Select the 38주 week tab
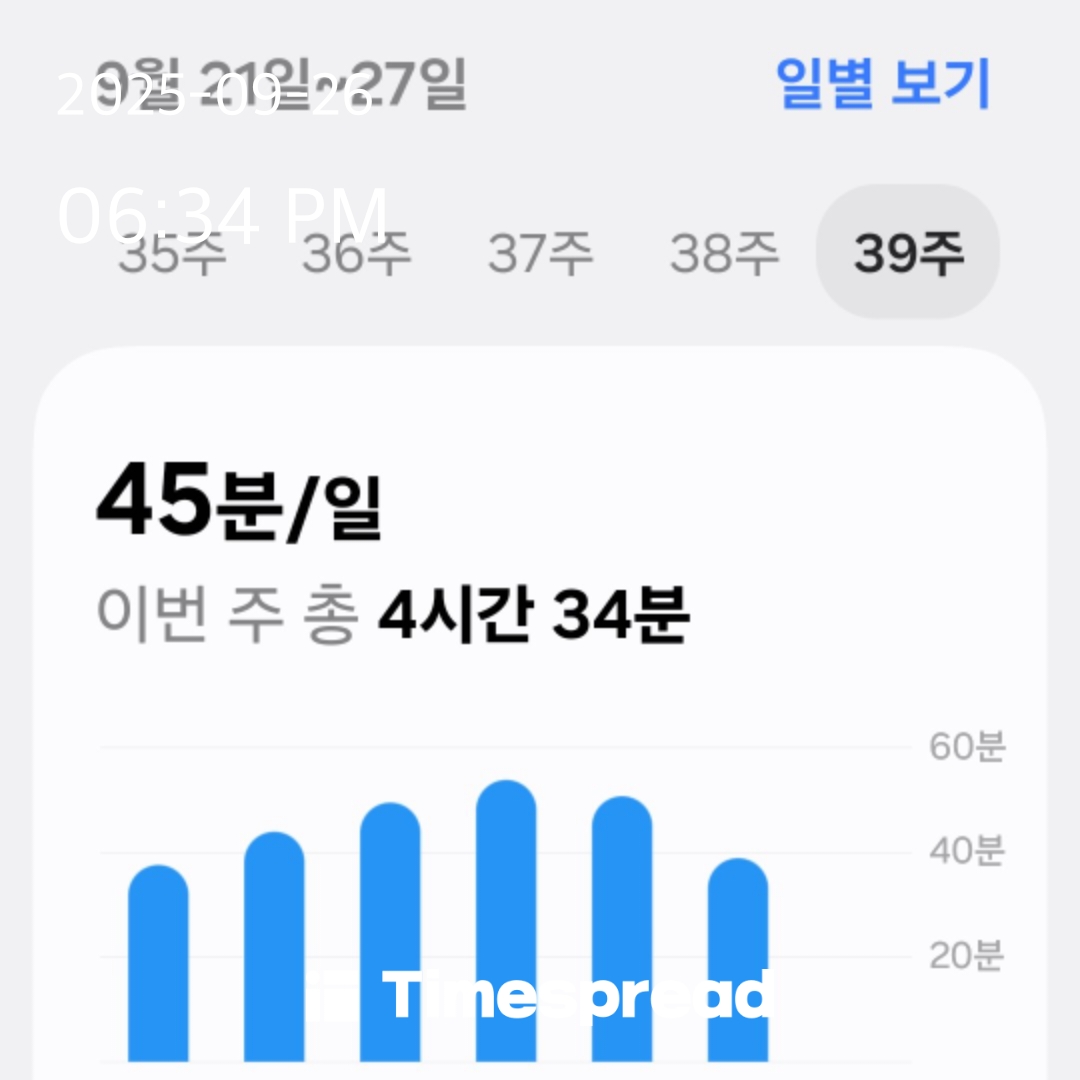Image resolution: width=1080 pixels, height=1080 pixels. 724,254
